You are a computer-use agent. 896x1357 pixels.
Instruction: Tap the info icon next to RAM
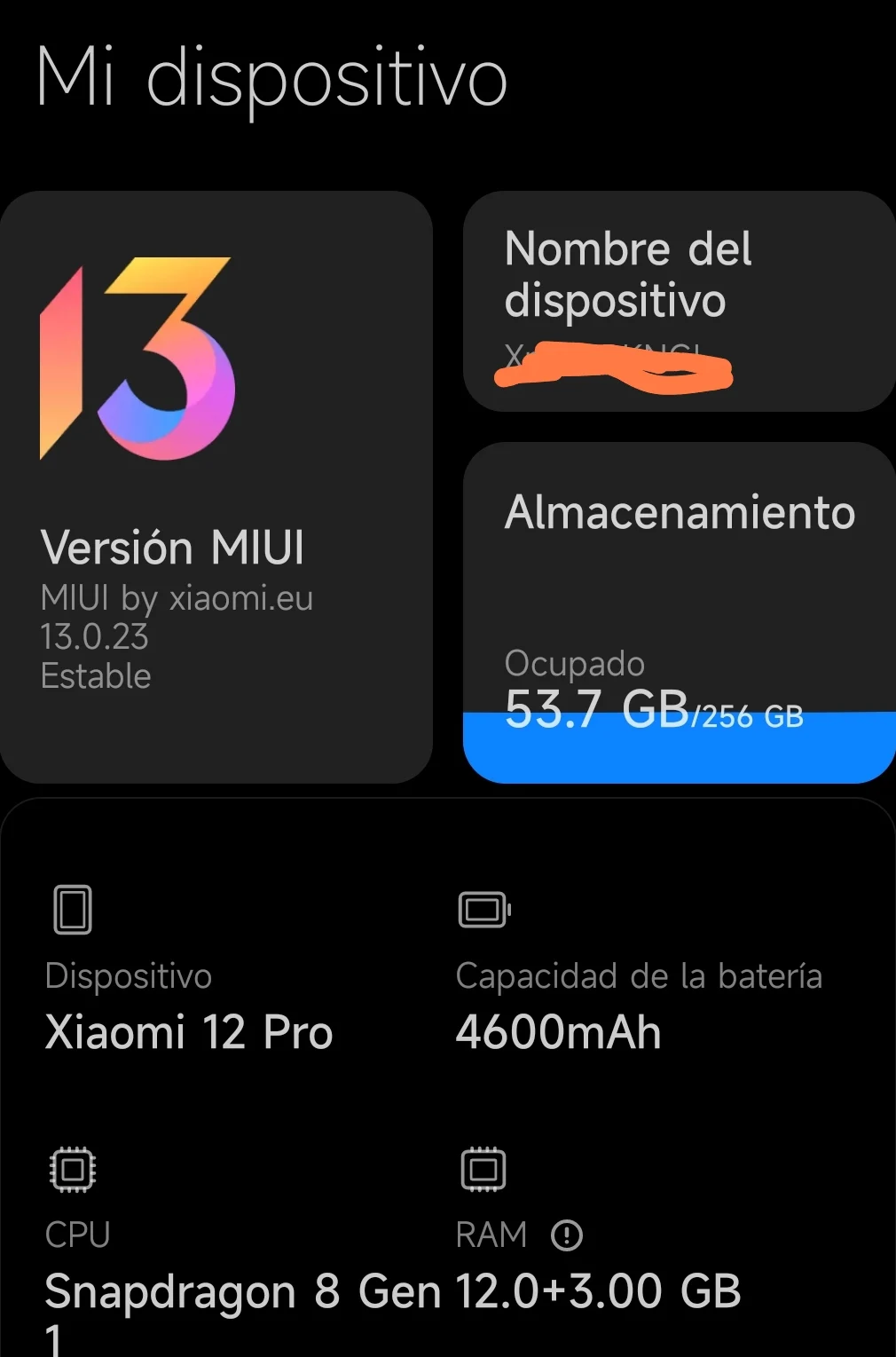[x=567, y=1235]
